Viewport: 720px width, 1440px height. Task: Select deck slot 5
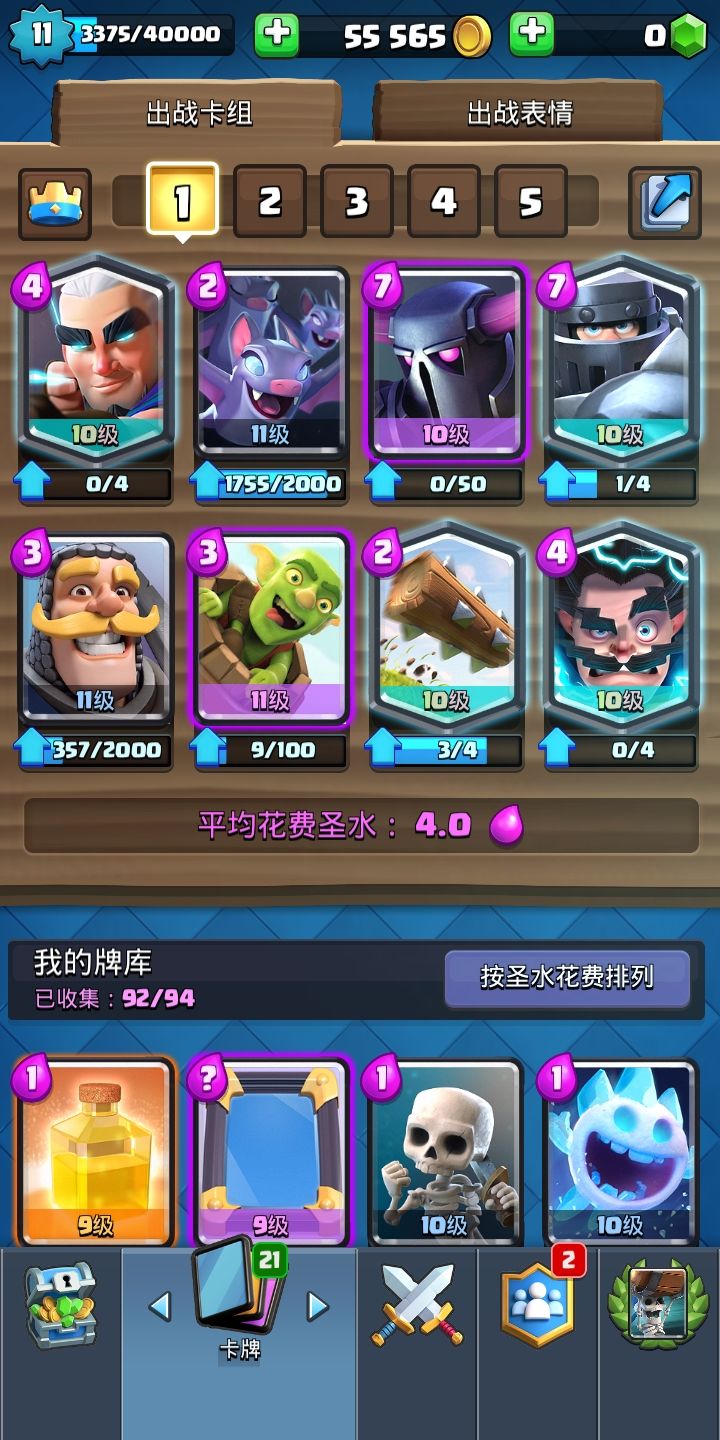(x=528, y=198)
